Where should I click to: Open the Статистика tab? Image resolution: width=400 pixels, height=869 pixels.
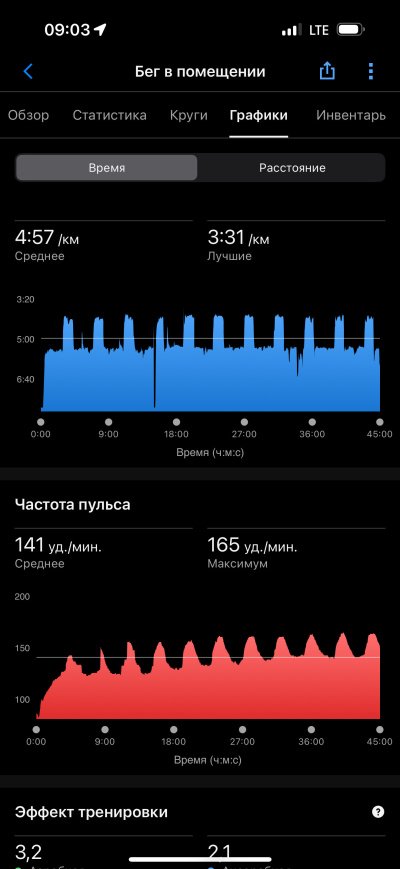pyautogui.click(x=110, y=115)
